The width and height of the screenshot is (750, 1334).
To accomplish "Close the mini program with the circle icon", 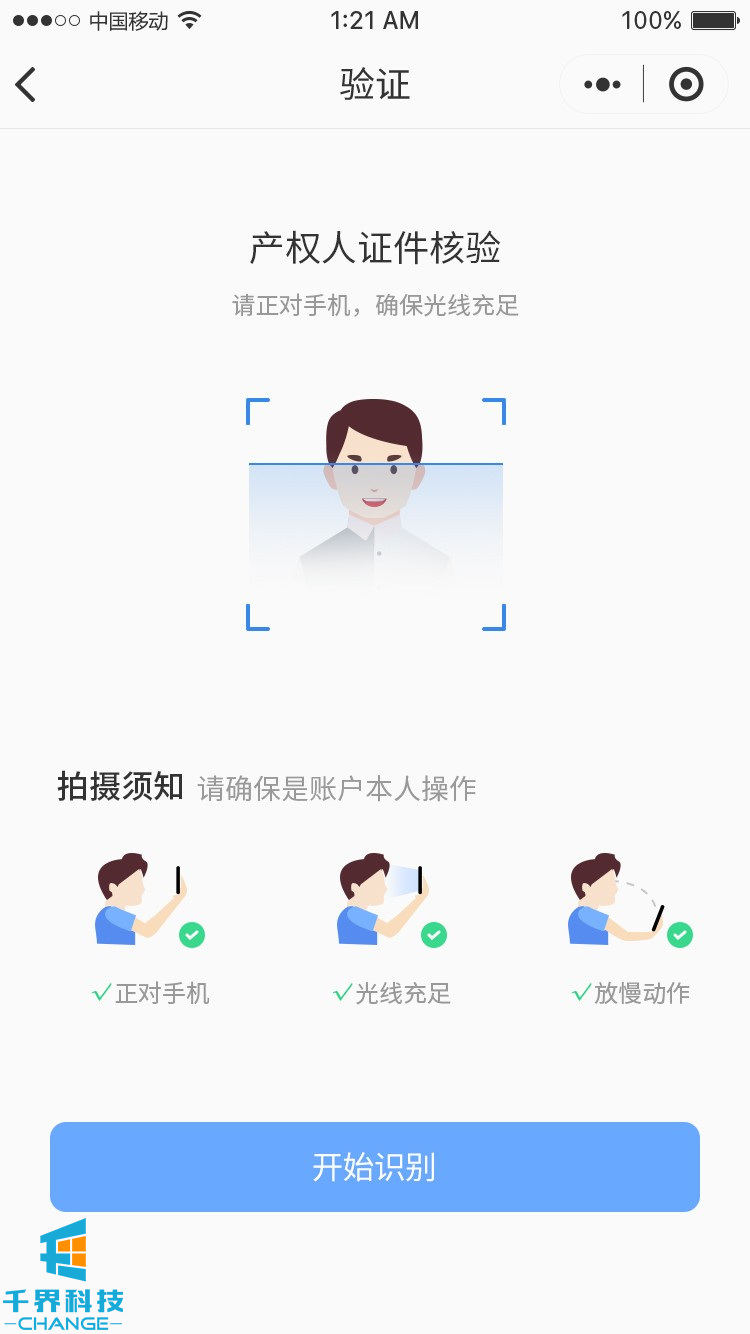I will (x=686, y=85).
